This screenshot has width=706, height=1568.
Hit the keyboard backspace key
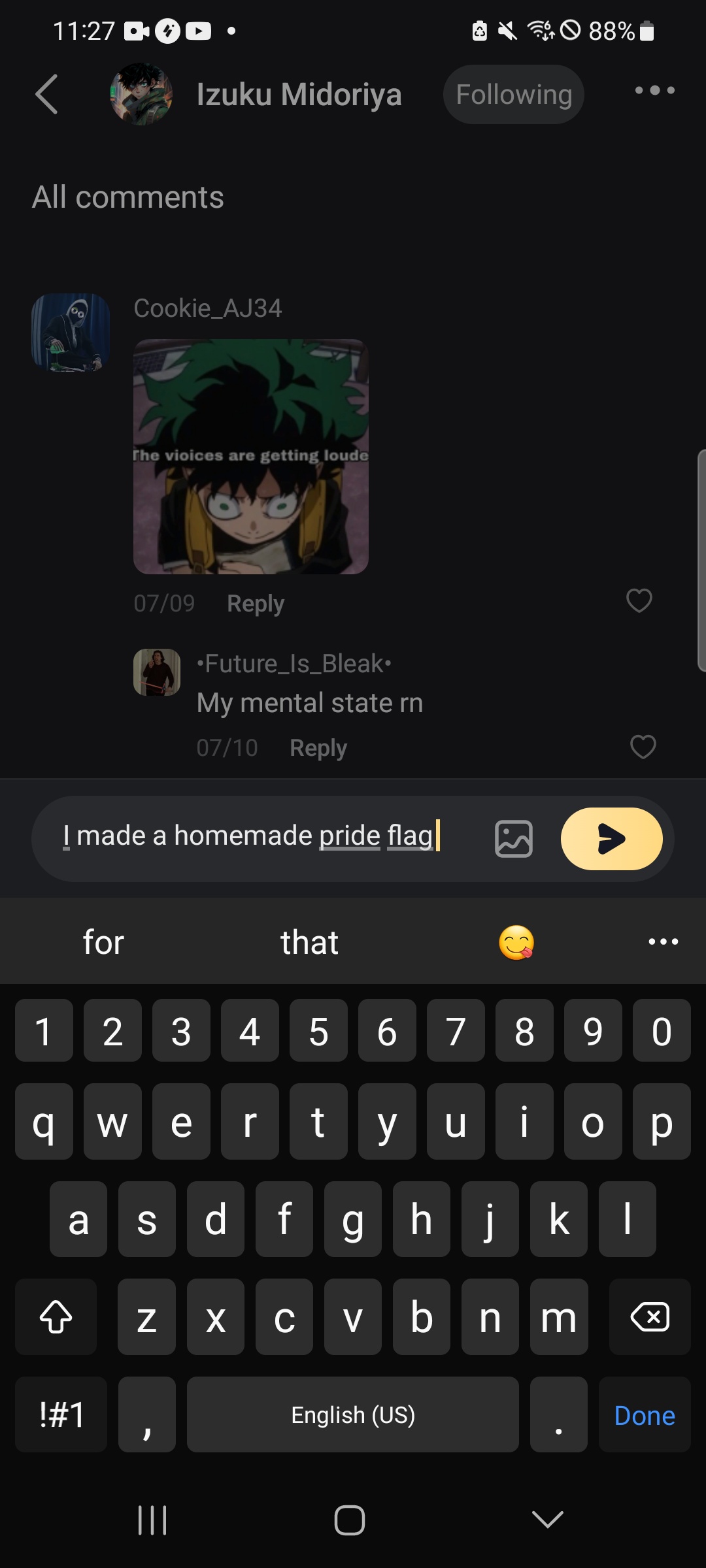point(649,1316)
